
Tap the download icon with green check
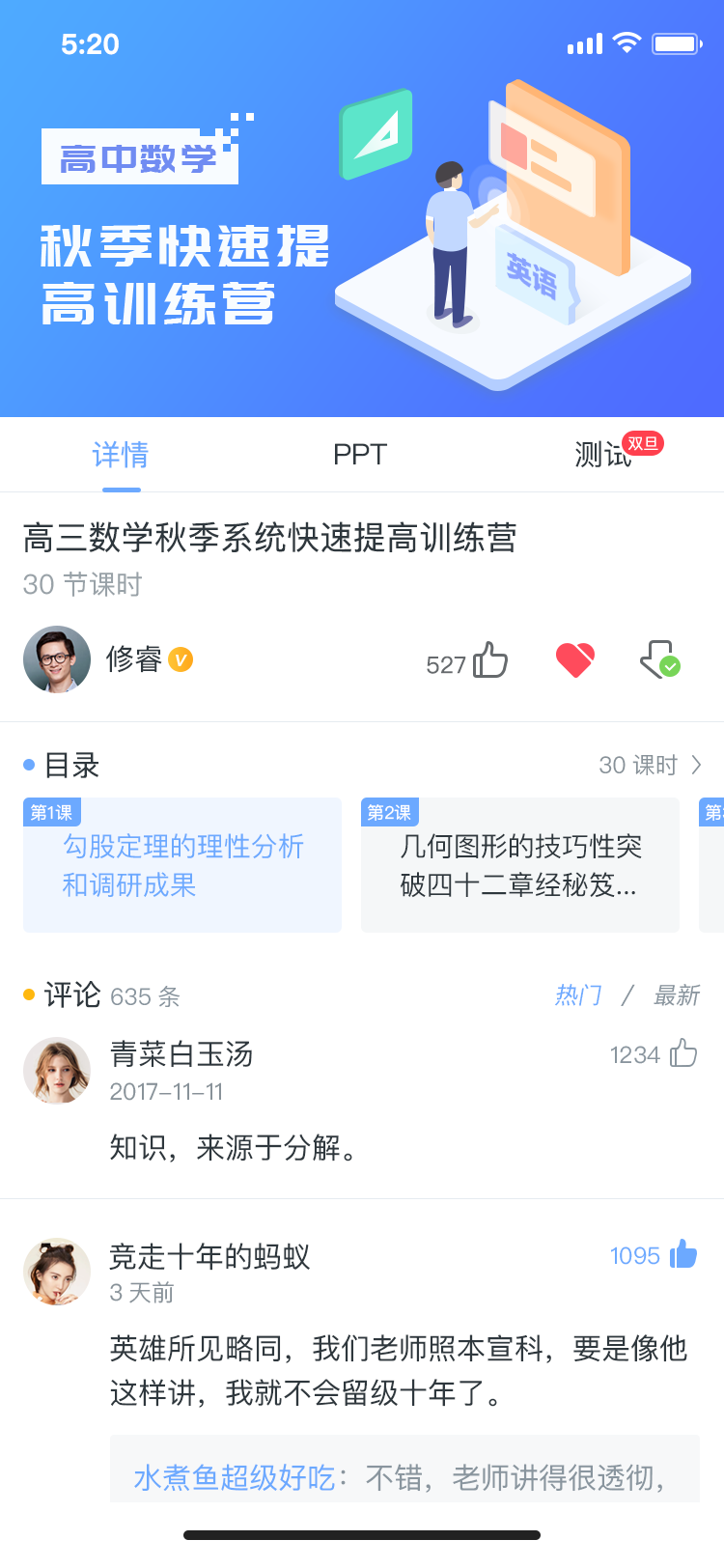pyautogui.click(x=660, y=660)
